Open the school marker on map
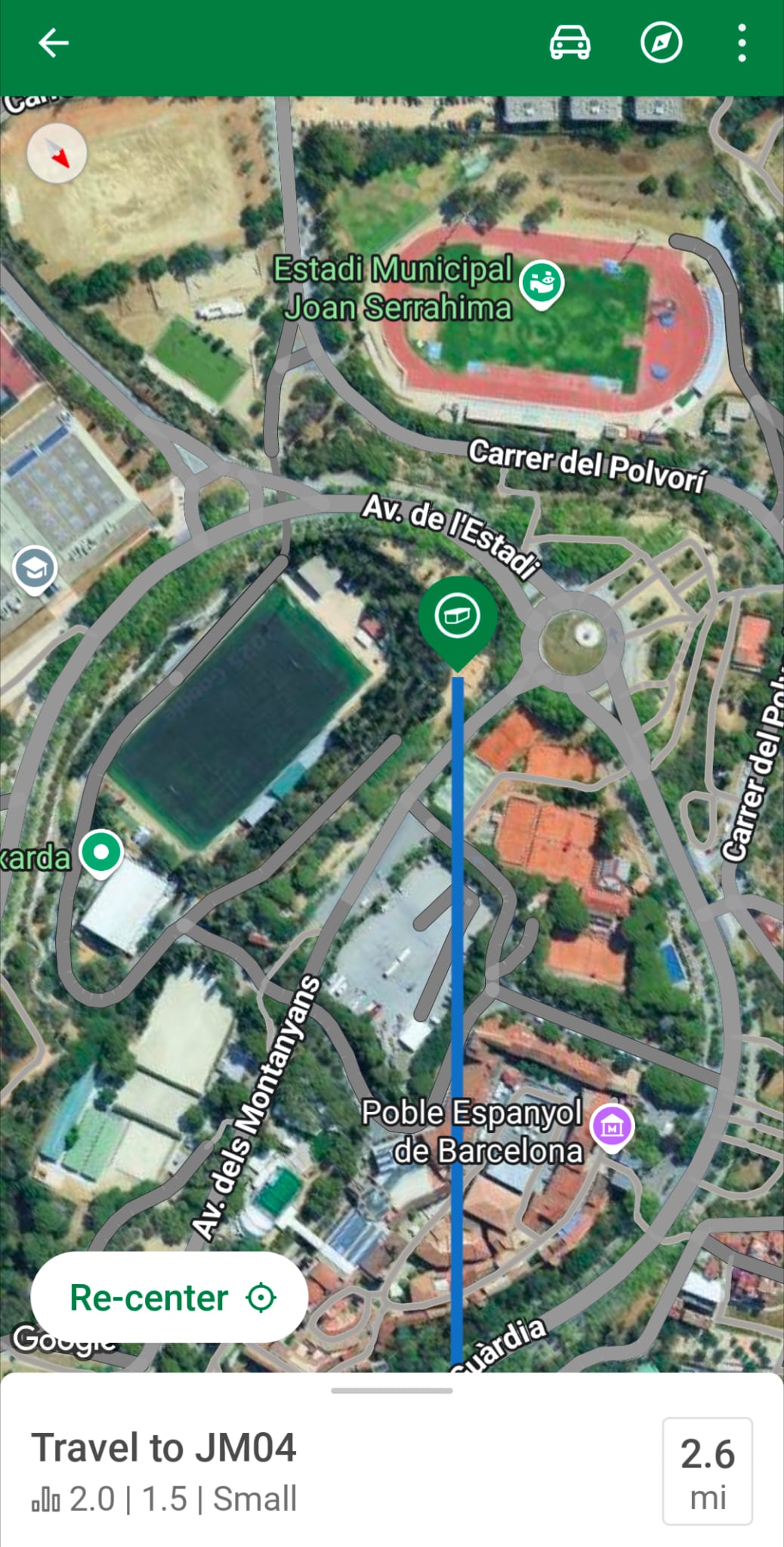Viewport: 784px width, 1547px height. 35,568
